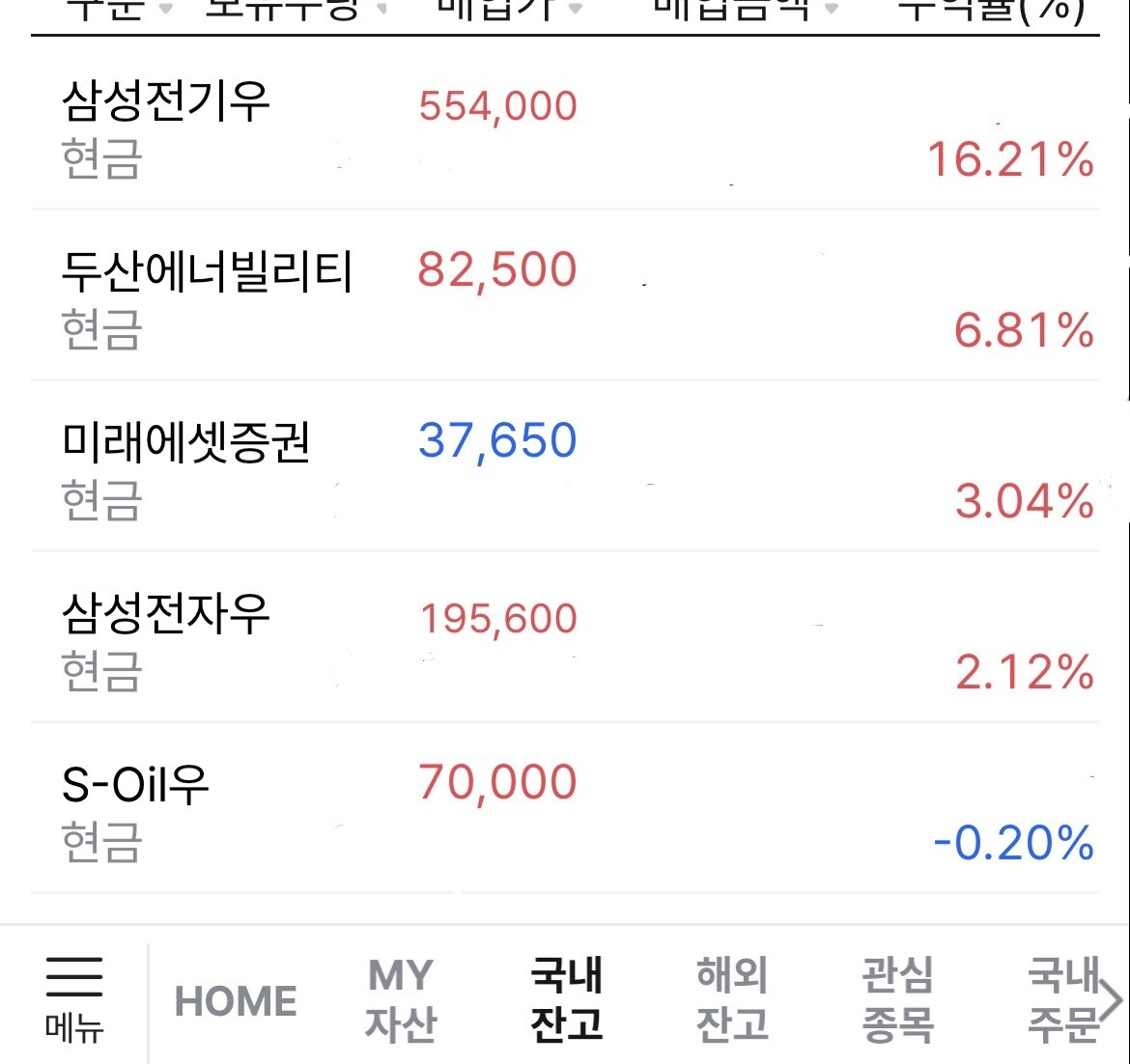Go to the HOME tab
Viewport: 1130px width, 1064px height.
(236, 1001)
